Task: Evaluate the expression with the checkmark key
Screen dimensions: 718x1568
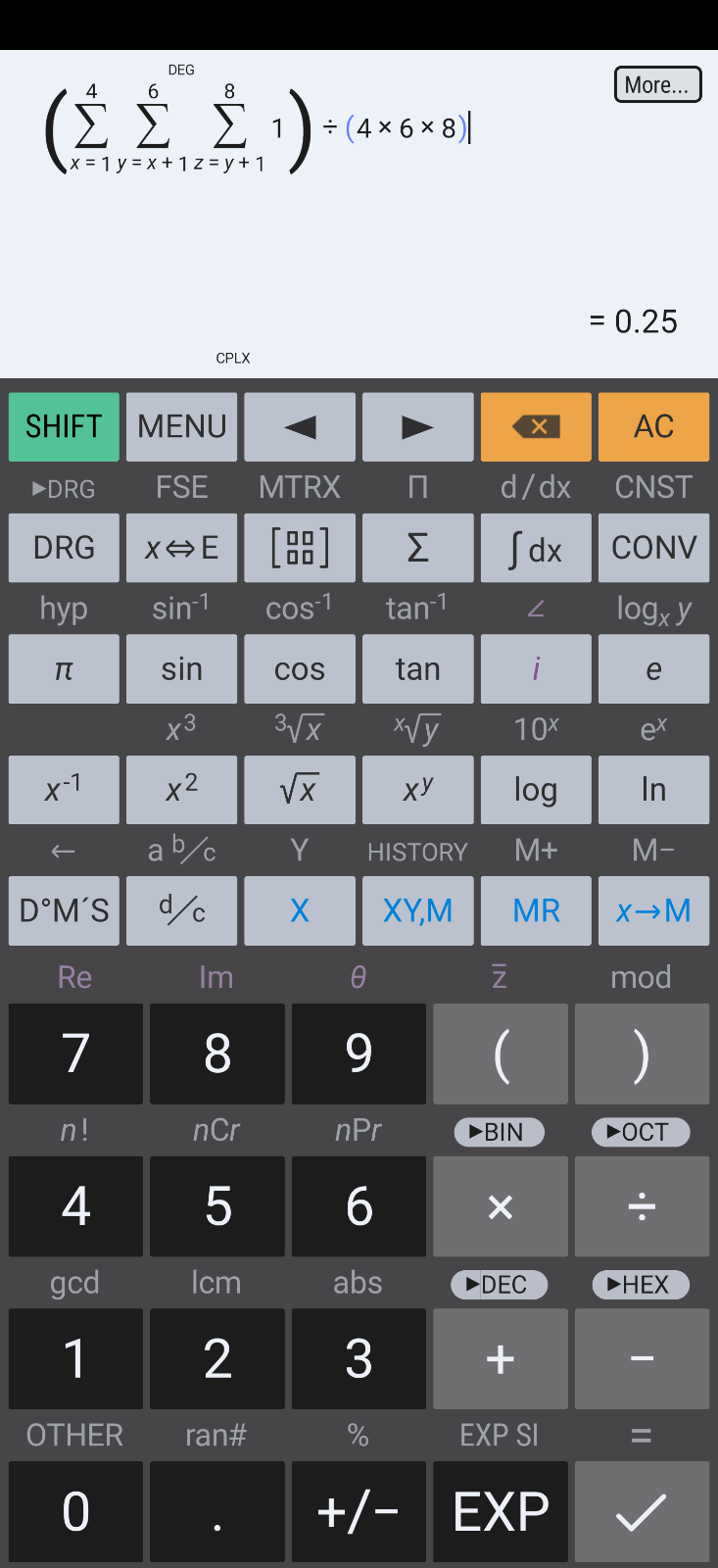Action: point(642,1511)
